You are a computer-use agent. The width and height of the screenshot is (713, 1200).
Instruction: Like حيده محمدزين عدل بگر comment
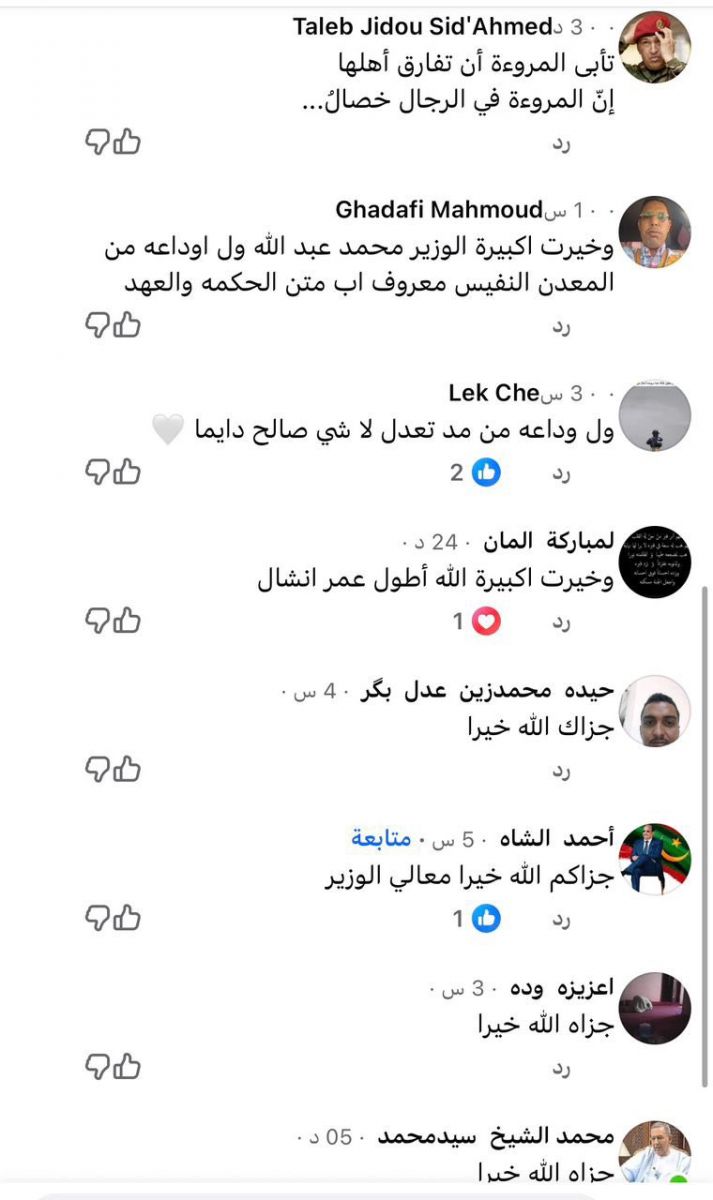coord(127,769)
